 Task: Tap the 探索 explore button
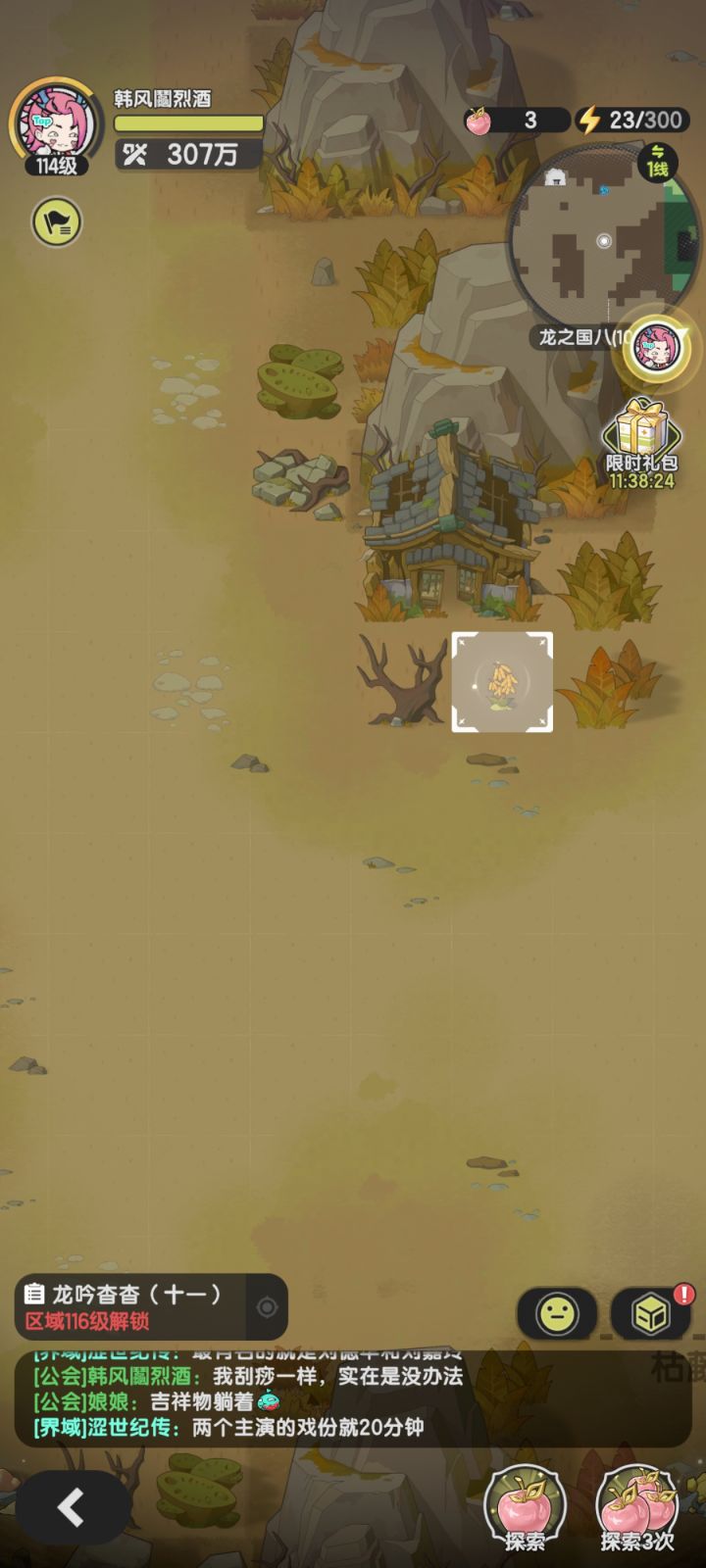(525, 1509)
